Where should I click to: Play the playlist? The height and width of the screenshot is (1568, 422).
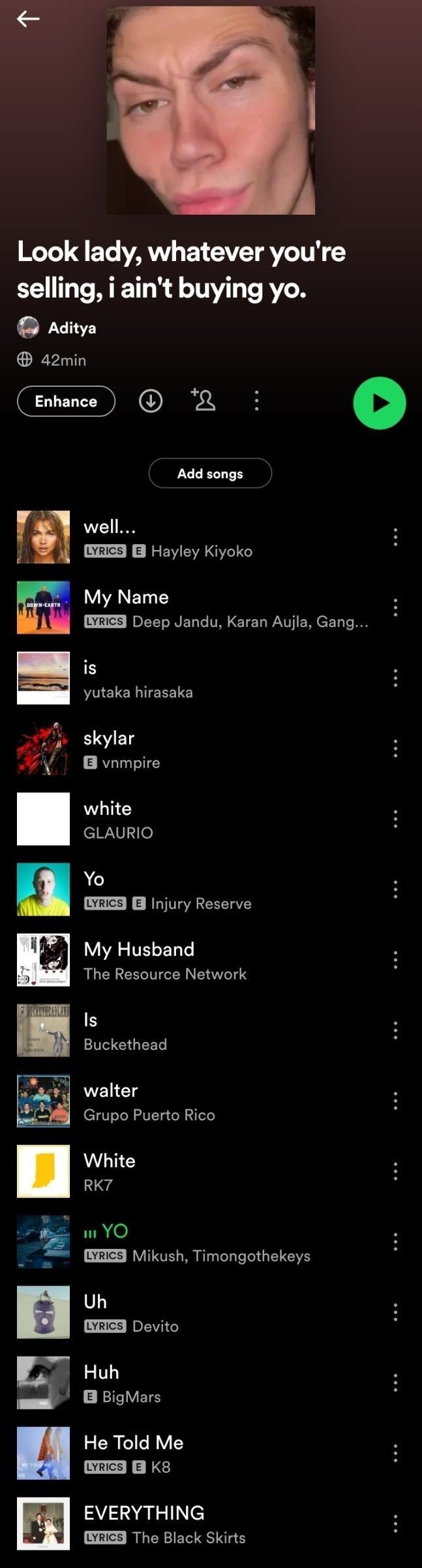click(x=380, y=403)
